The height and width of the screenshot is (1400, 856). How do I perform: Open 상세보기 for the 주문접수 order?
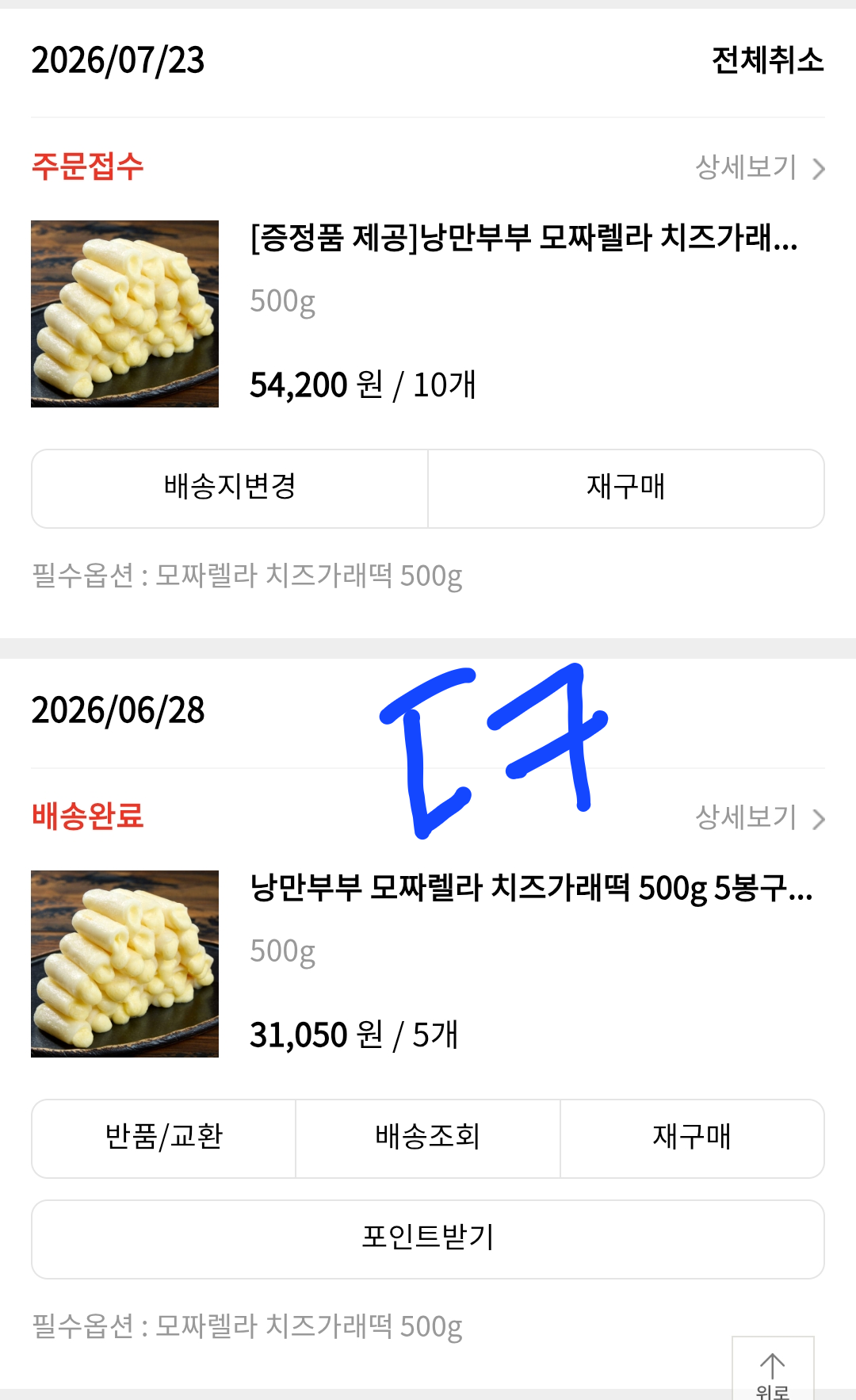(760, 167)
